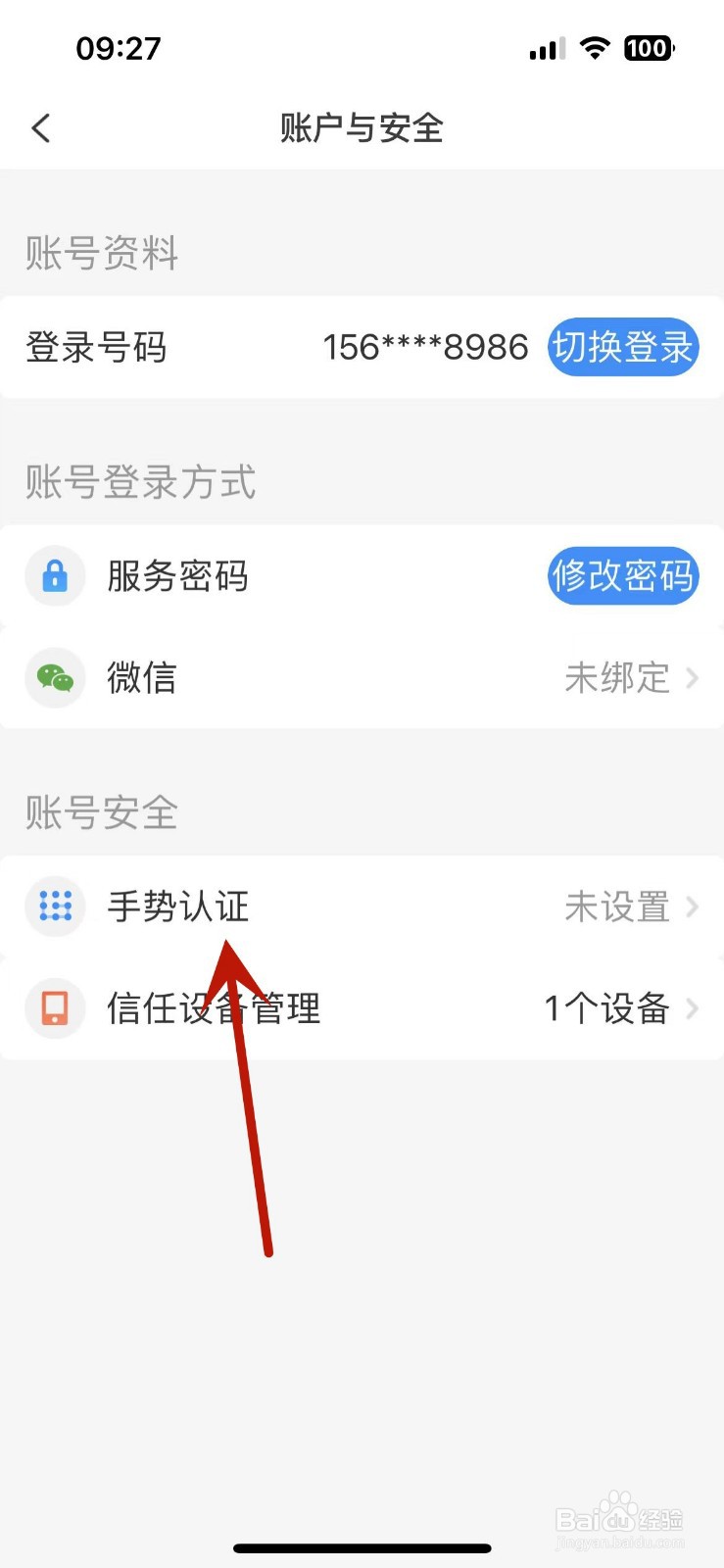Click the gesture dots icon beside 手势认证
The height and width of the screenshot is (1568, 724).
[55, 906]
